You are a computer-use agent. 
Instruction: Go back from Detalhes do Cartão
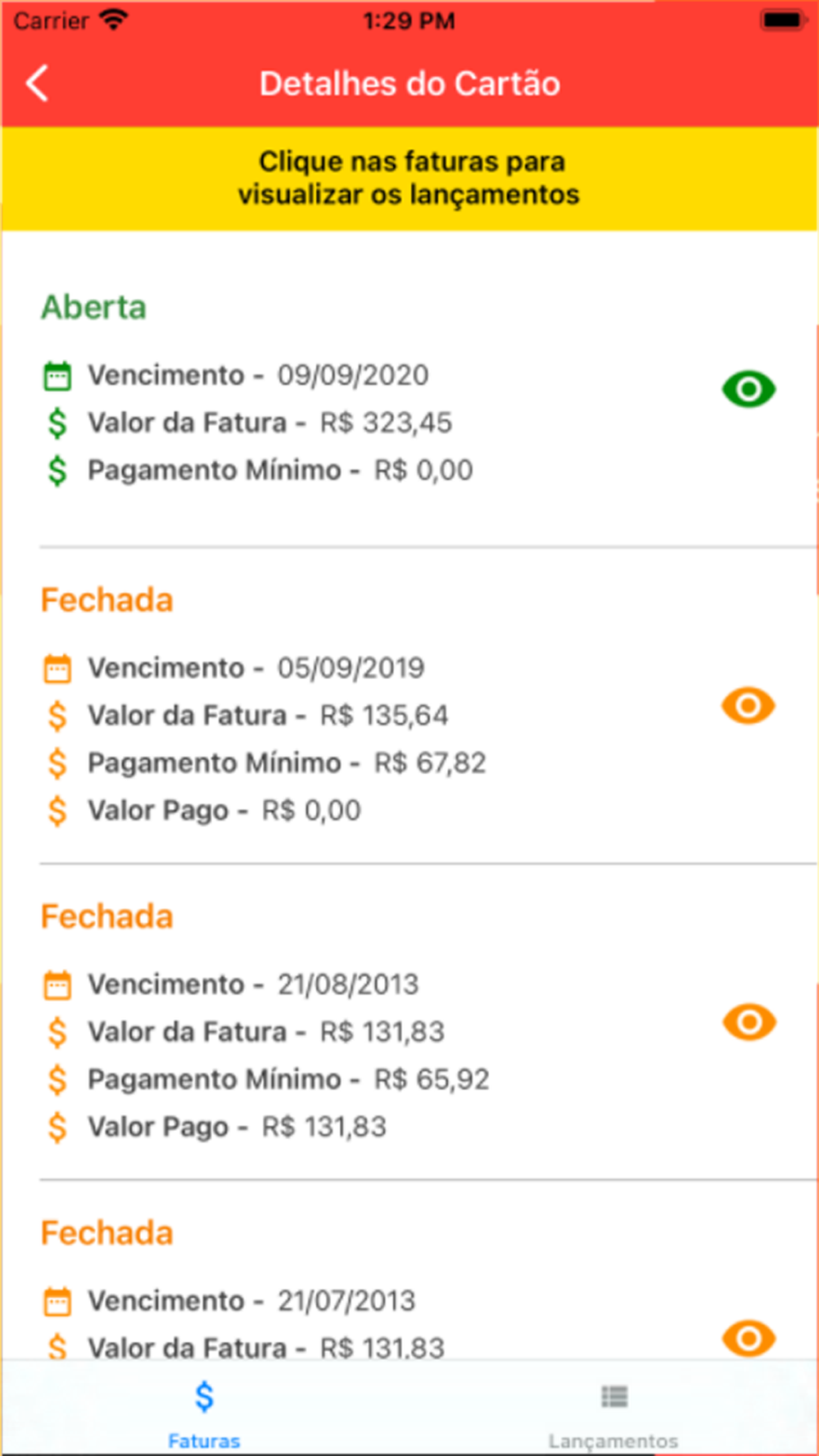click(x=38, y=84)
